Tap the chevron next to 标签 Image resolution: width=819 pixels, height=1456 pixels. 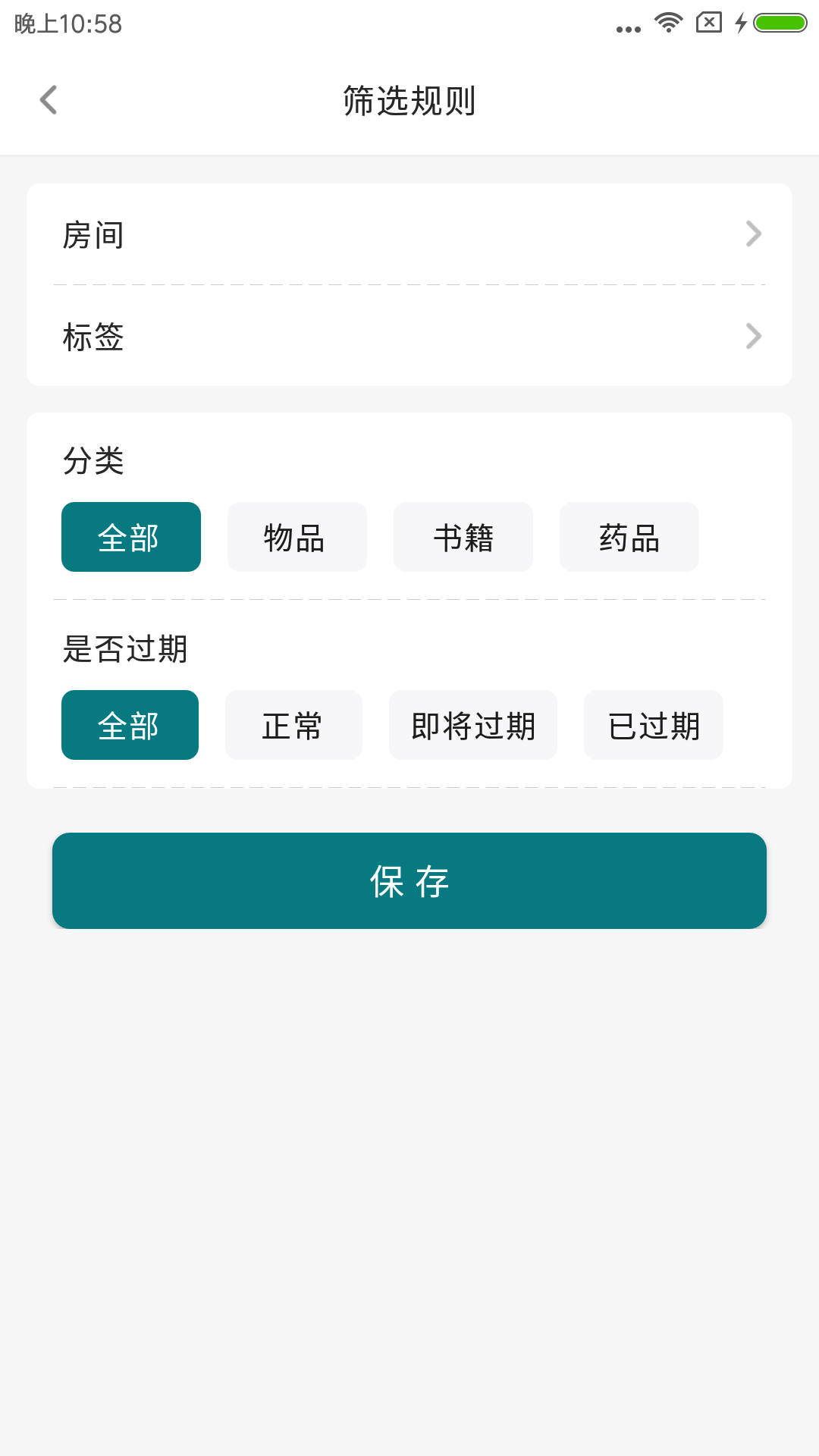(x=753, y=336)
